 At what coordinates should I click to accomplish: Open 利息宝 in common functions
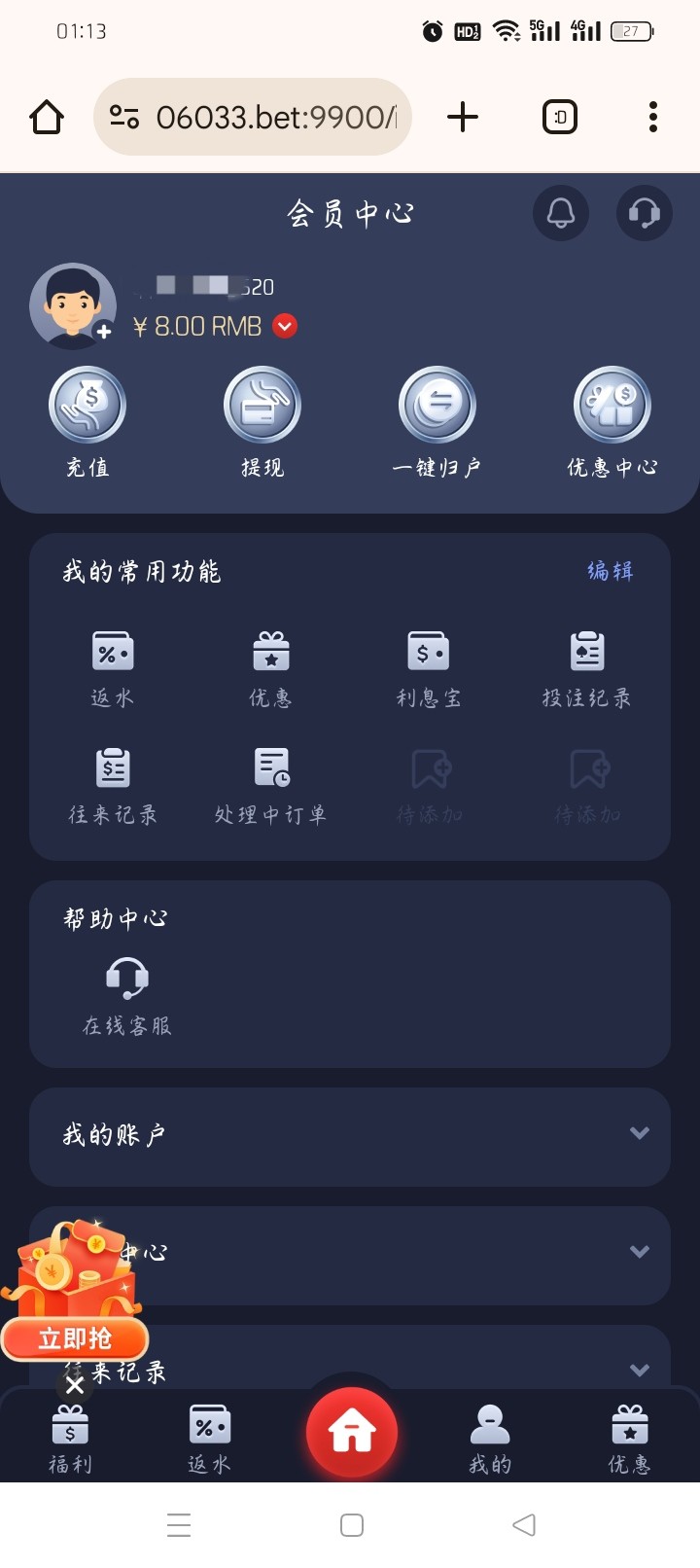point(428,668)
